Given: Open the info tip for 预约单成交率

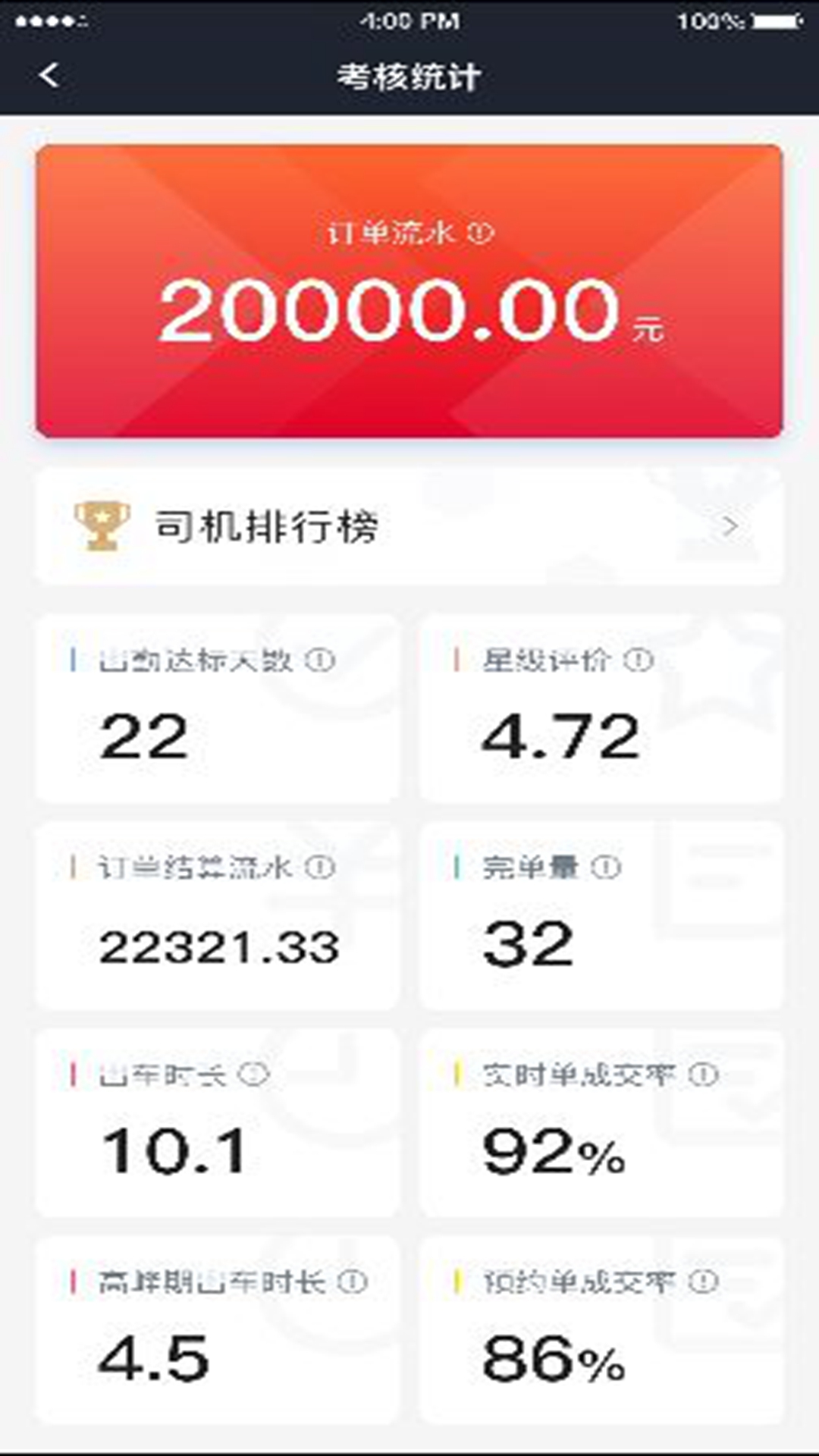Looking at the screenshot, I should tap(703, 1282).
